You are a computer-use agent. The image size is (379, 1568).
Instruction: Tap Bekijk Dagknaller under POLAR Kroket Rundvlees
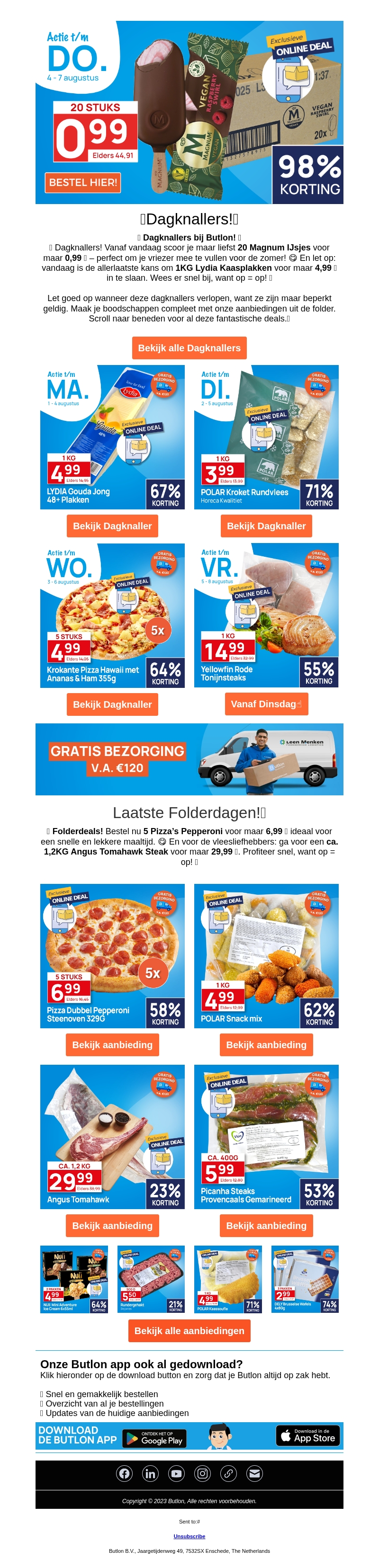(266, 526)
